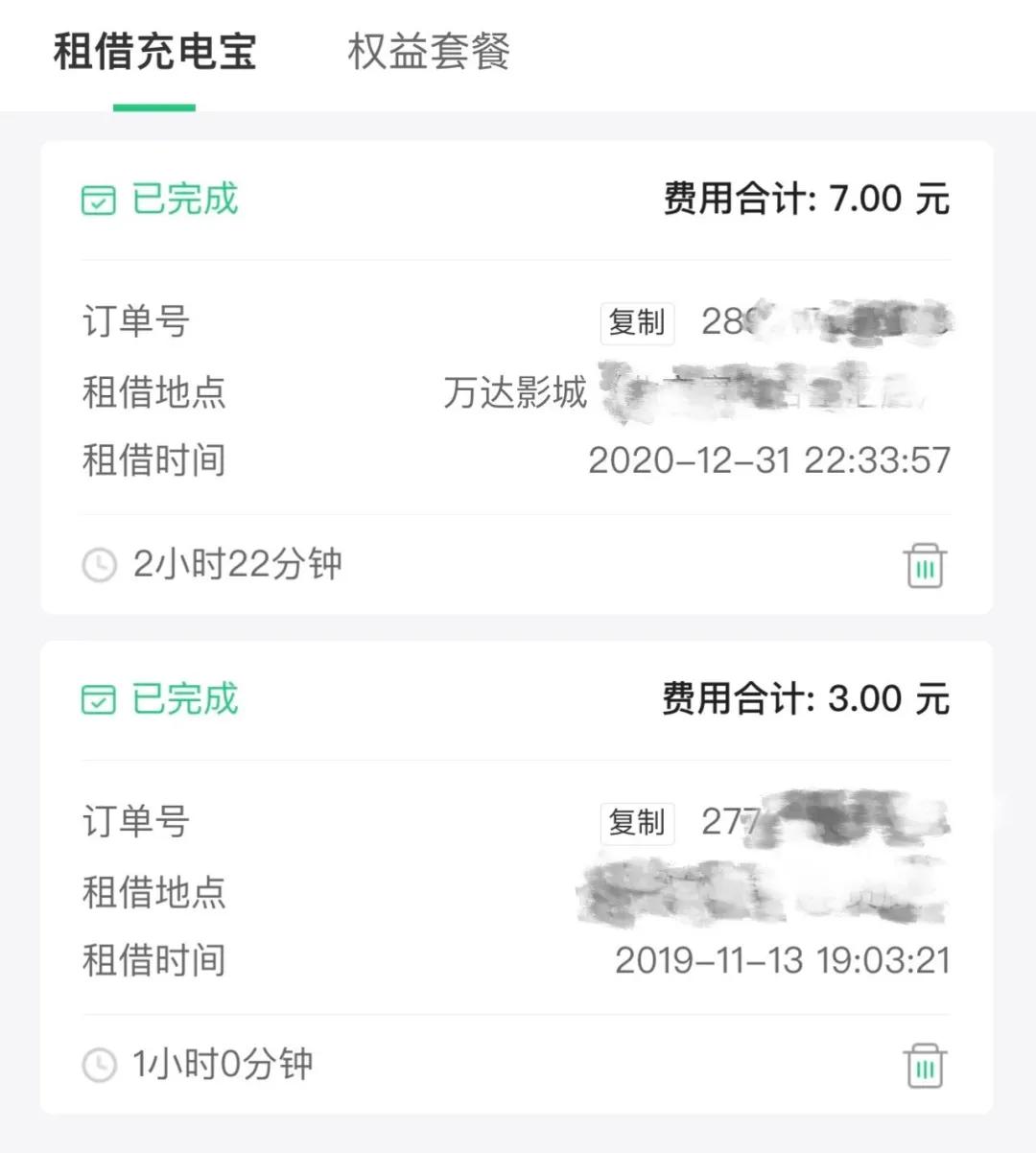
Task: Open the second order card details
Action: 518,873
